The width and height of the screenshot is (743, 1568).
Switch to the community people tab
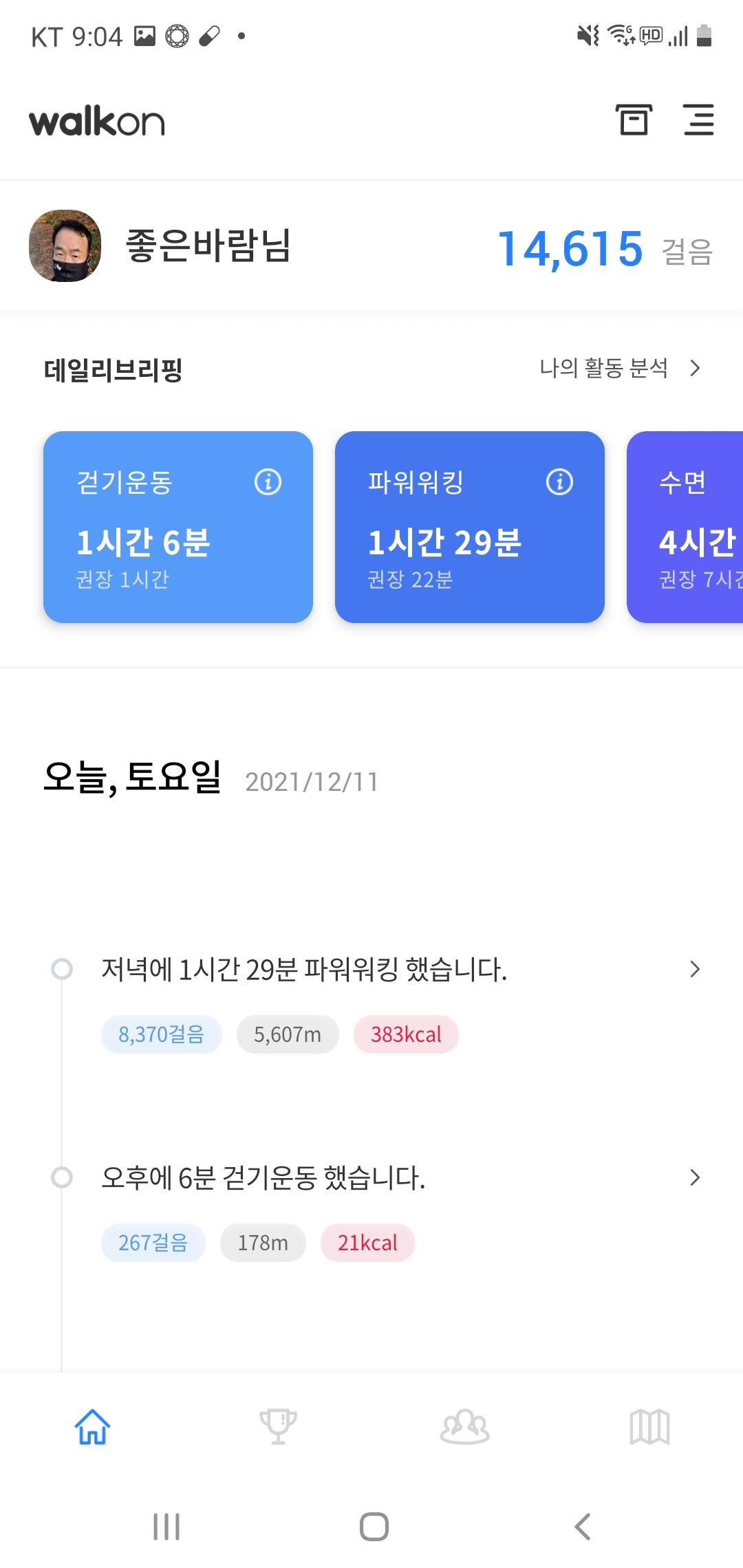tap(464, 1427)
